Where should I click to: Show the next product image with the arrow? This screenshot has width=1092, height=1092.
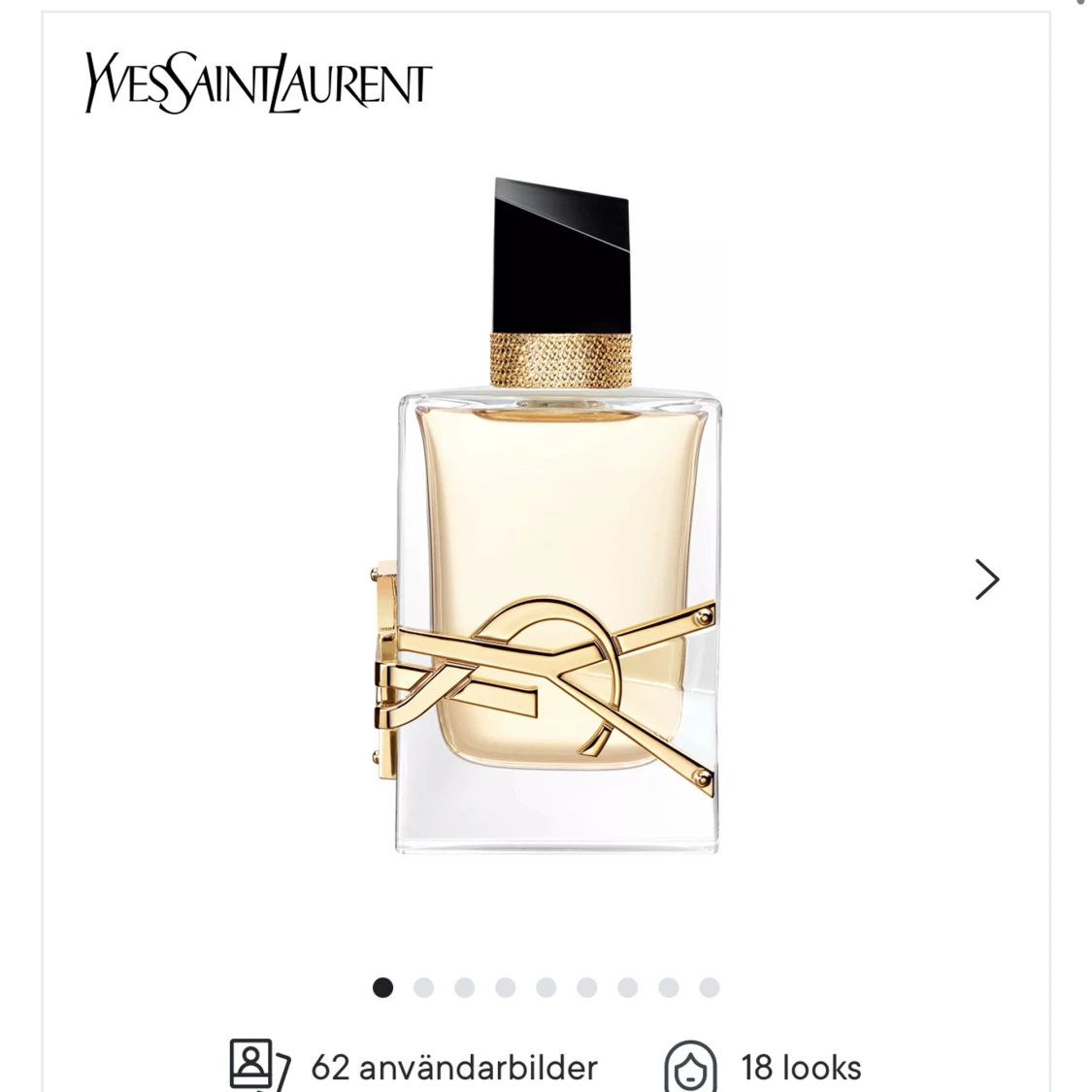[x=986, y=579]
